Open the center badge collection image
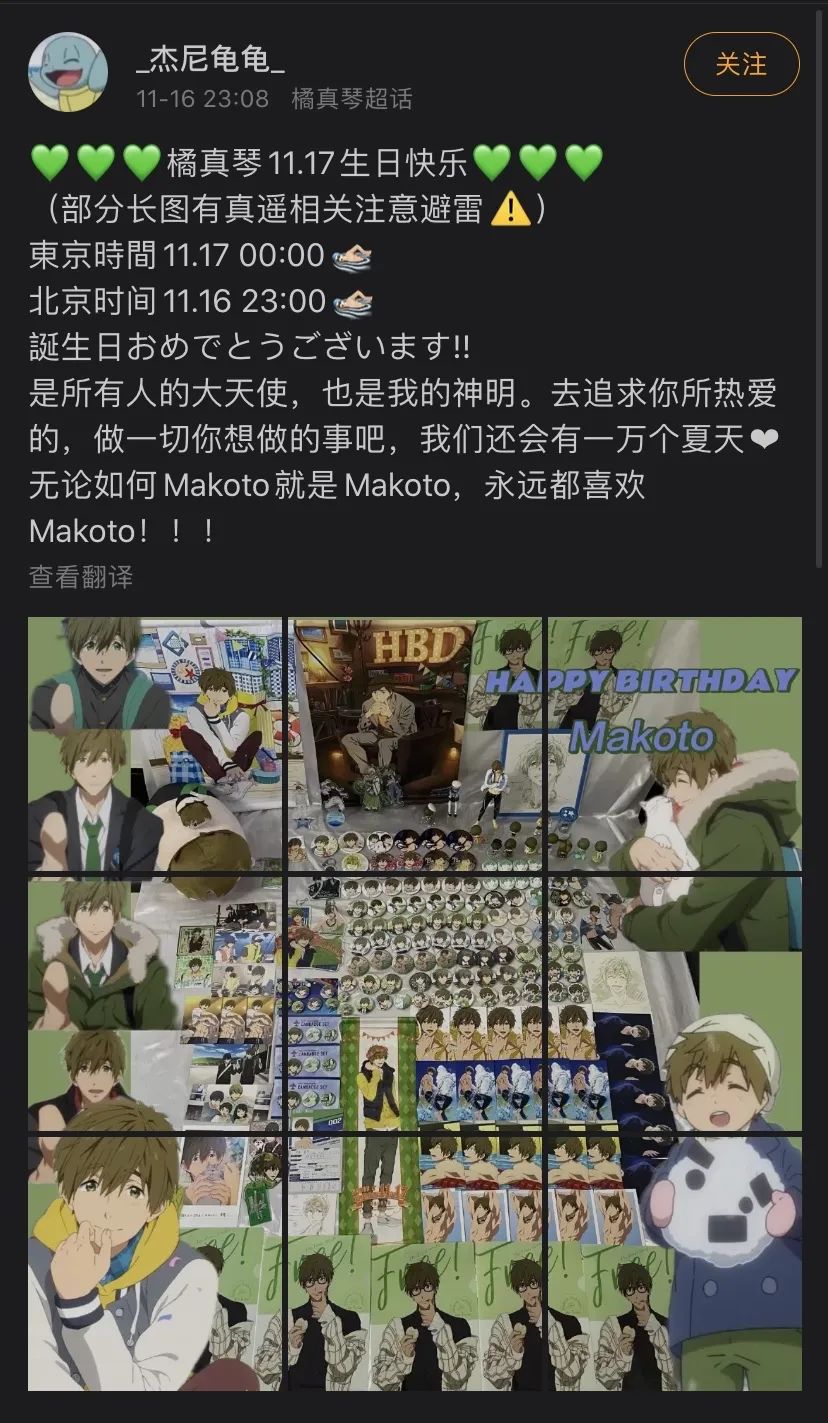 pyautogui.click(x=415, y=1004)
